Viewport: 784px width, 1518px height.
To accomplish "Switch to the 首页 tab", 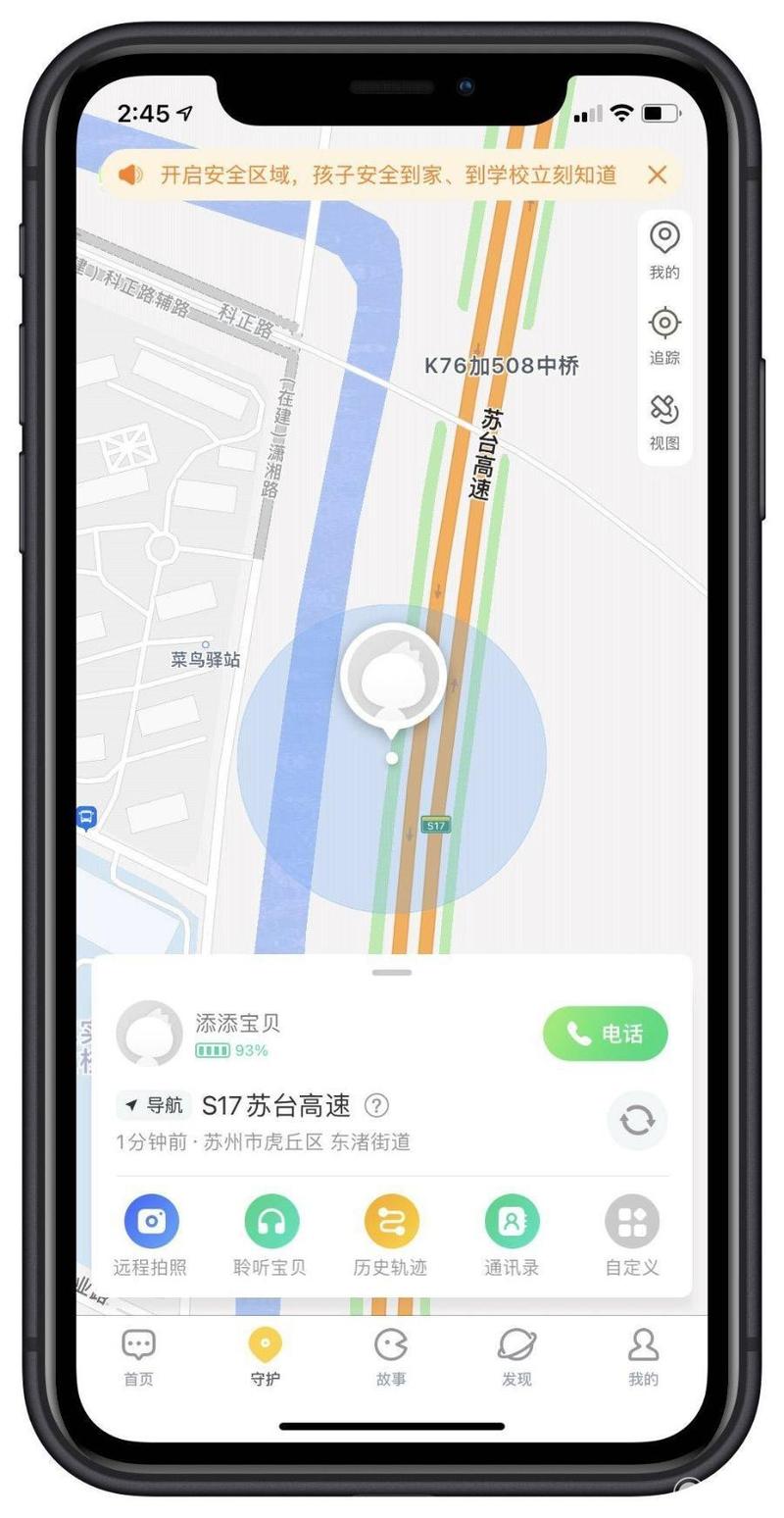I will (x=139, y=1356).
